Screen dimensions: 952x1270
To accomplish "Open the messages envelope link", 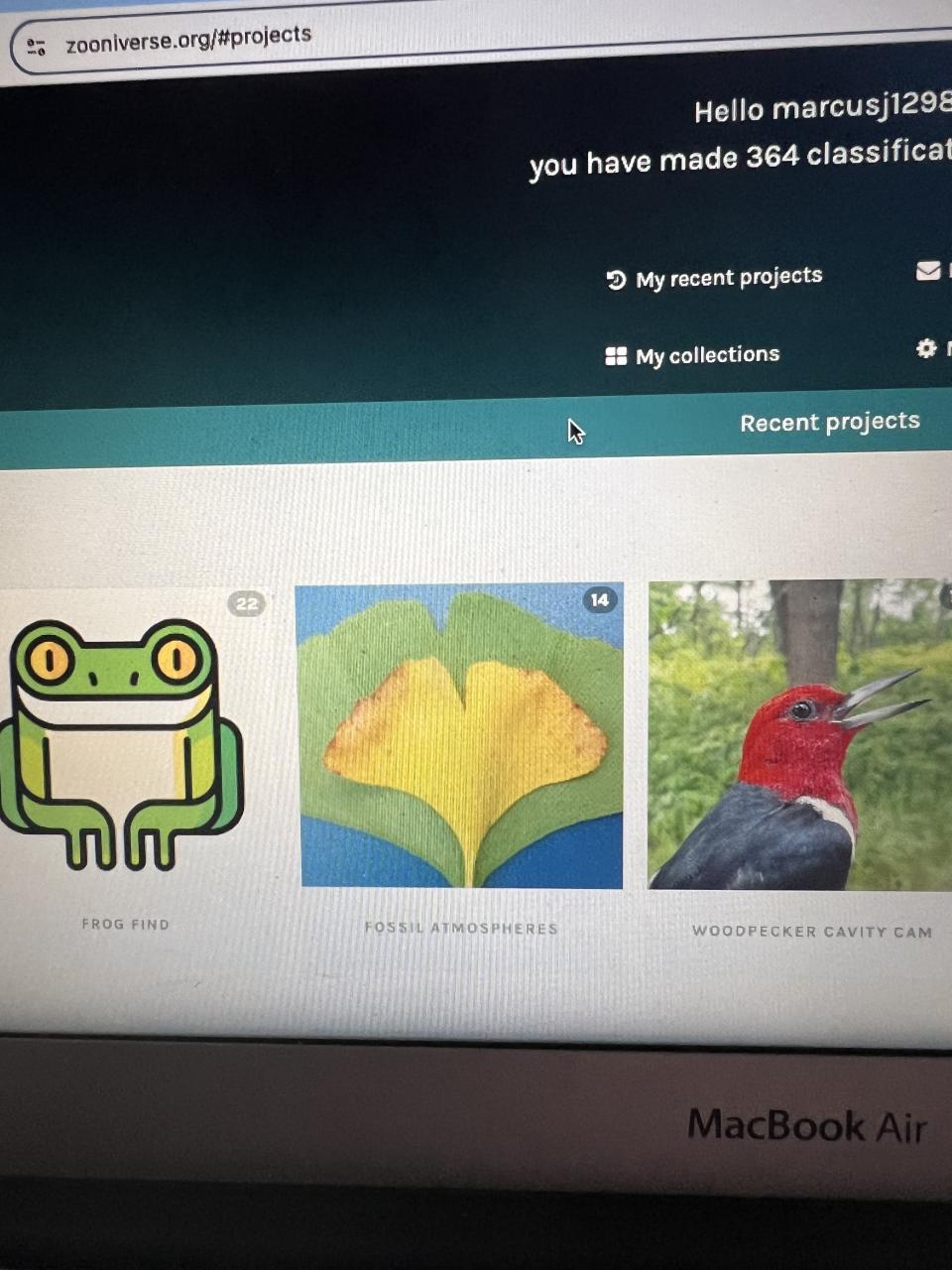I will point(928,270).
